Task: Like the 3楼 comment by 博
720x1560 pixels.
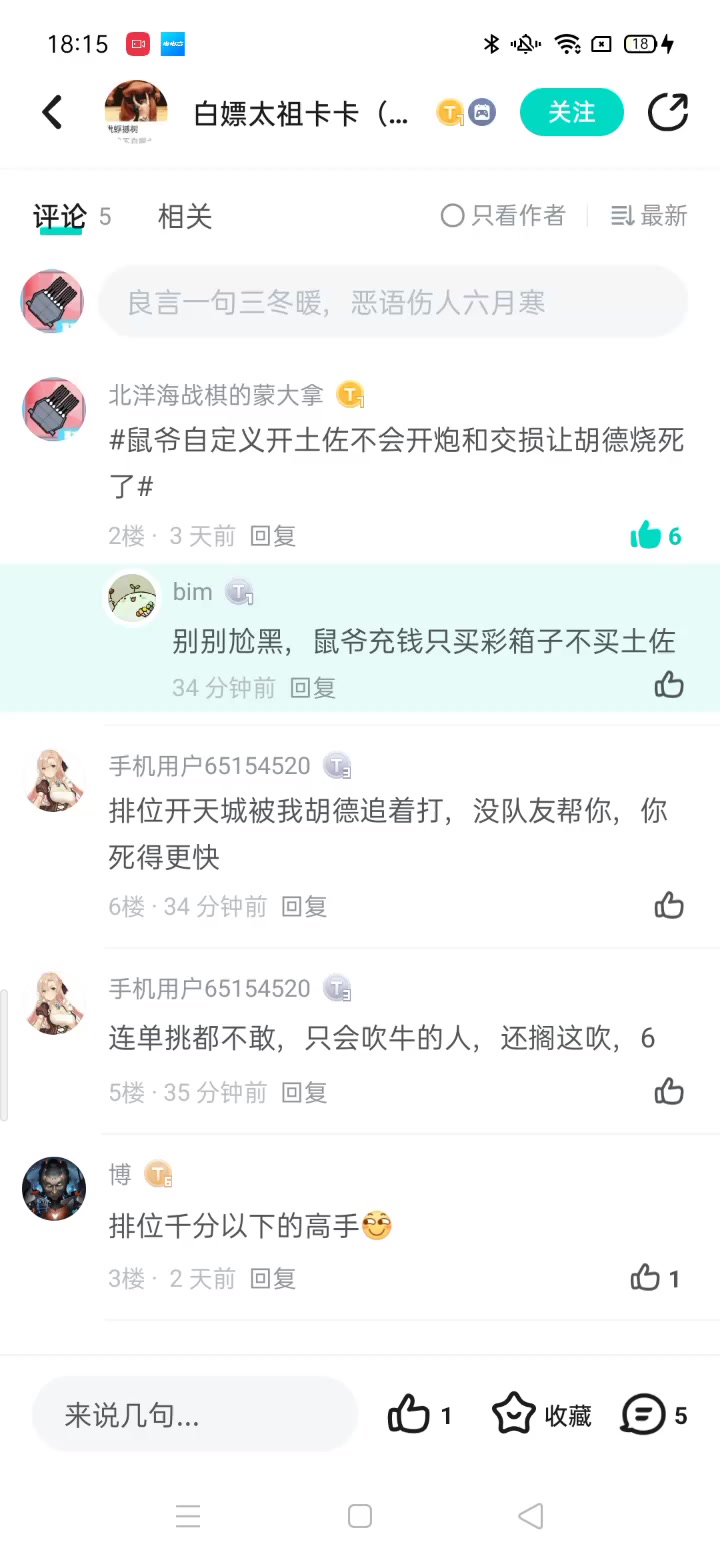Action: tap(656, 1278)
